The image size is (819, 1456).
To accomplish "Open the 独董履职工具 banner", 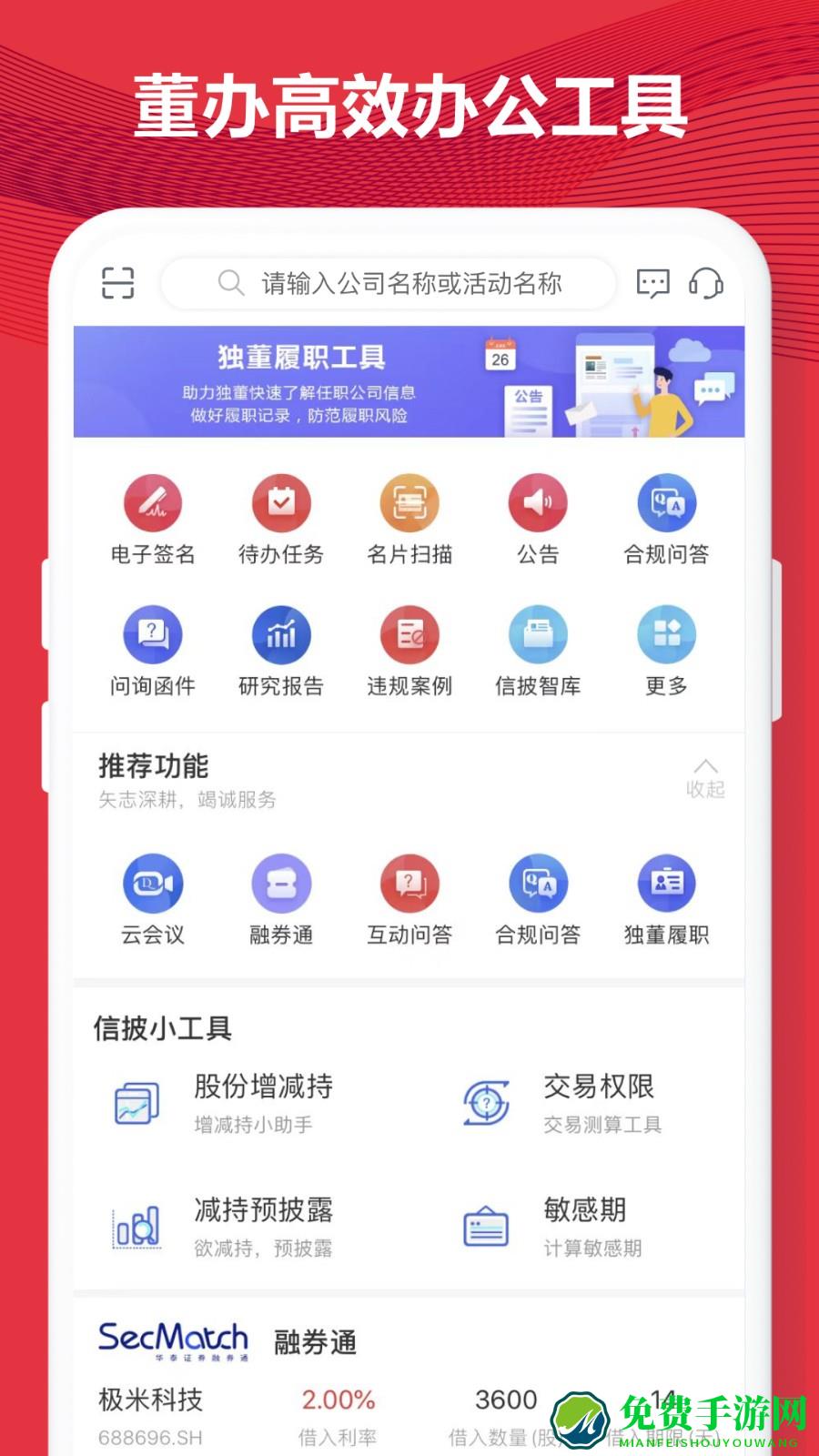I will [x=408, y=380].
